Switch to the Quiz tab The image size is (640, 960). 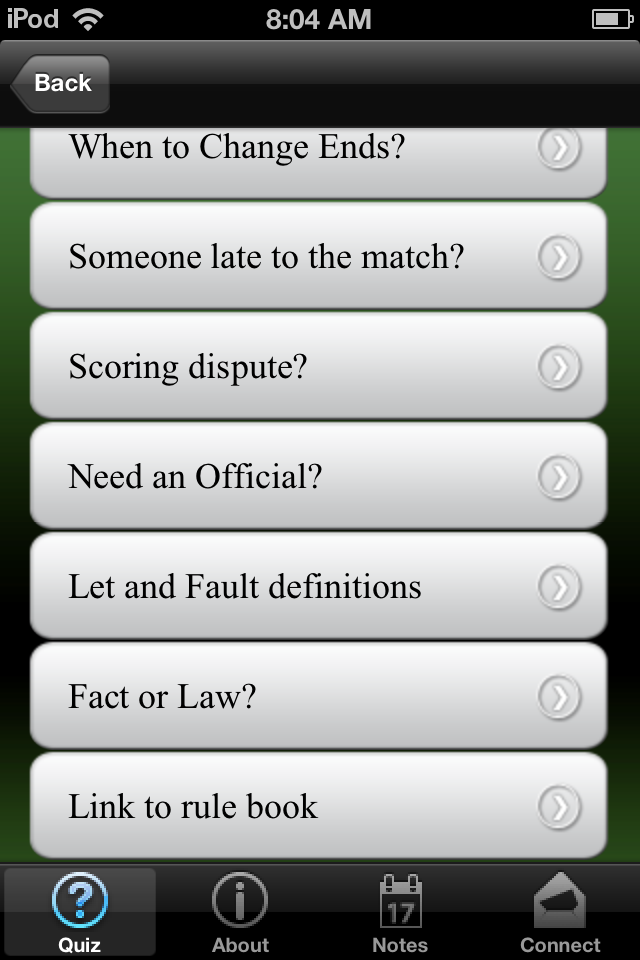coord(79,912)
